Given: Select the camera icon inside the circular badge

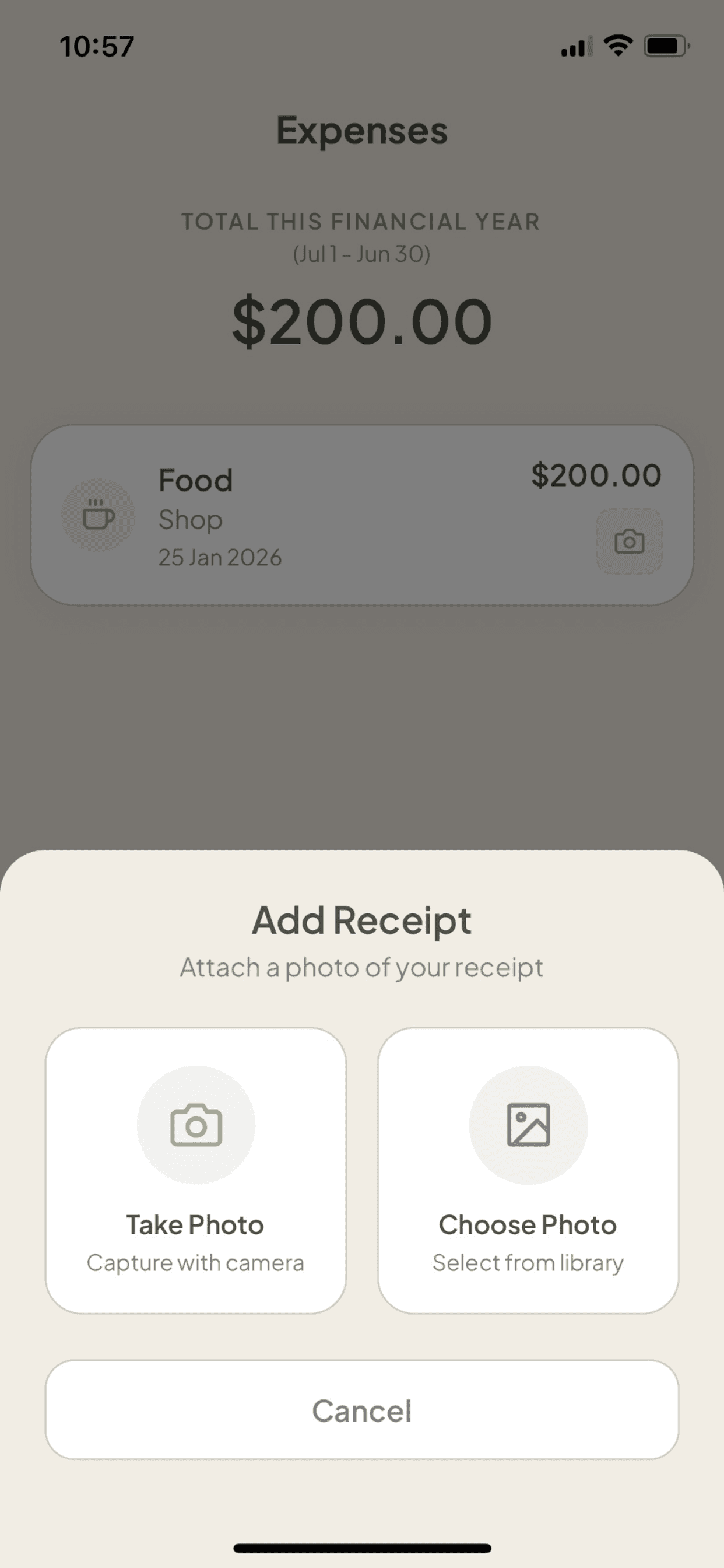Looking at the screenshot, I should coord(196,1123).
